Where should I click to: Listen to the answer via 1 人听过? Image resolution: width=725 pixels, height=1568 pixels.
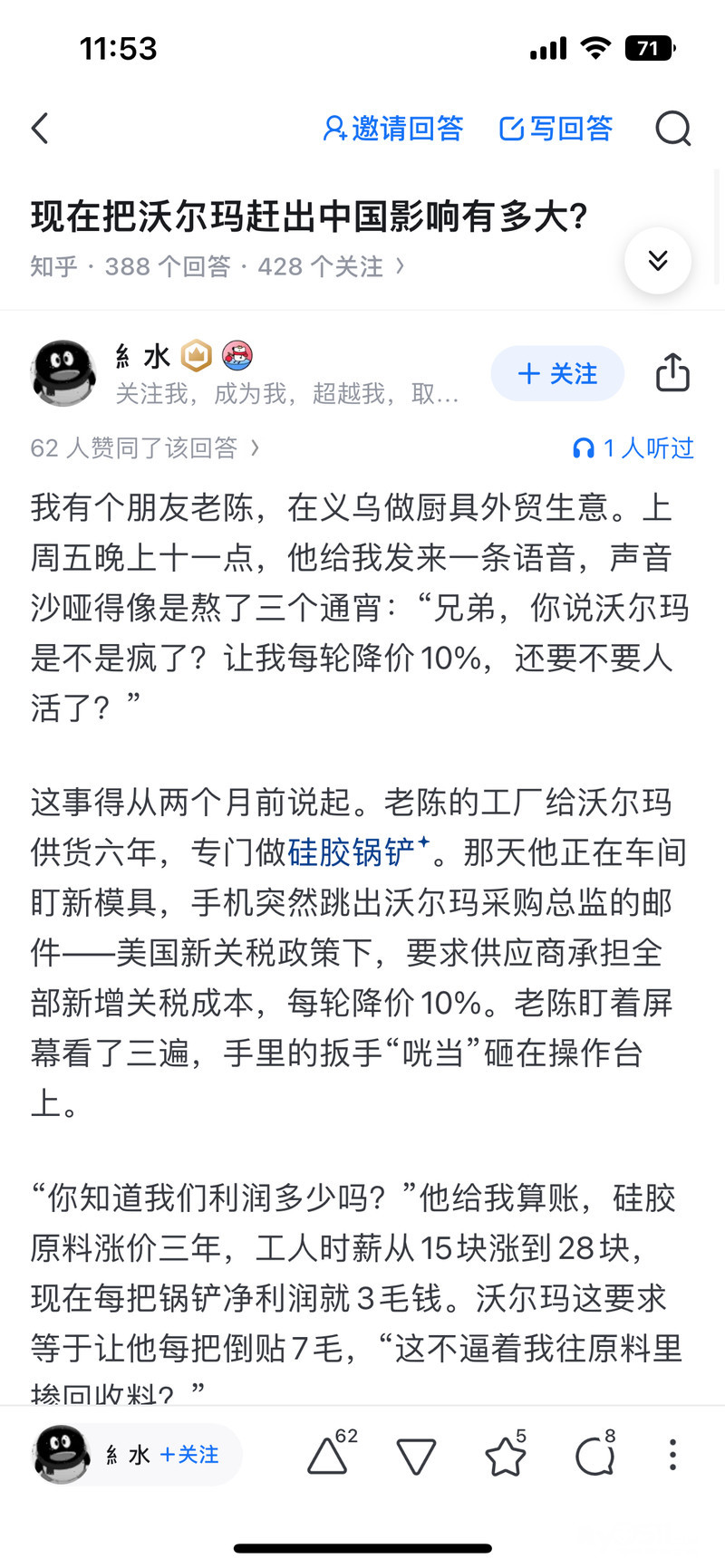click(633, 447)
